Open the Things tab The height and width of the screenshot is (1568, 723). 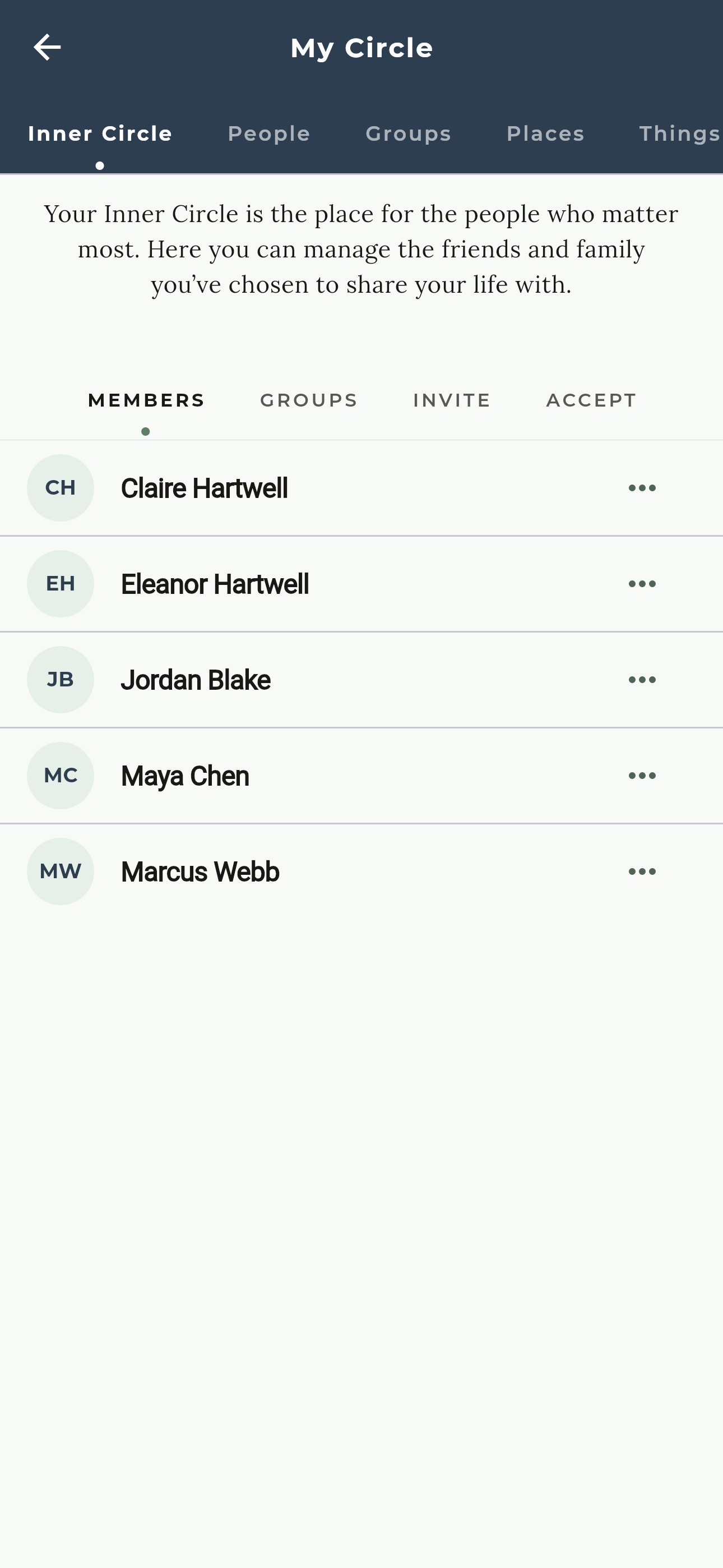[679, 133]
